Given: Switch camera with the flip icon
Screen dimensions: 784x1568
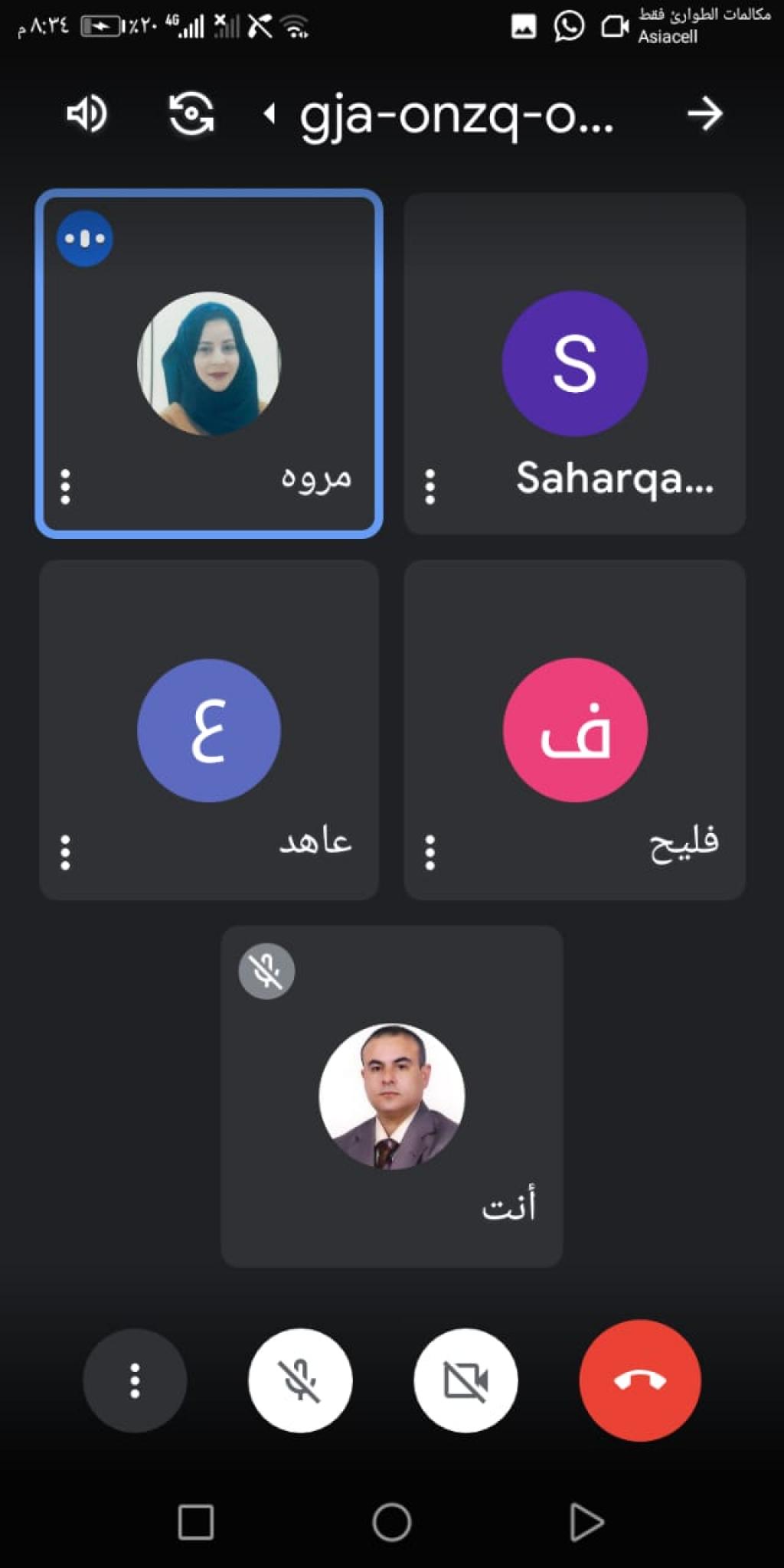Looking at the screenshot, I should coord(191,114).
